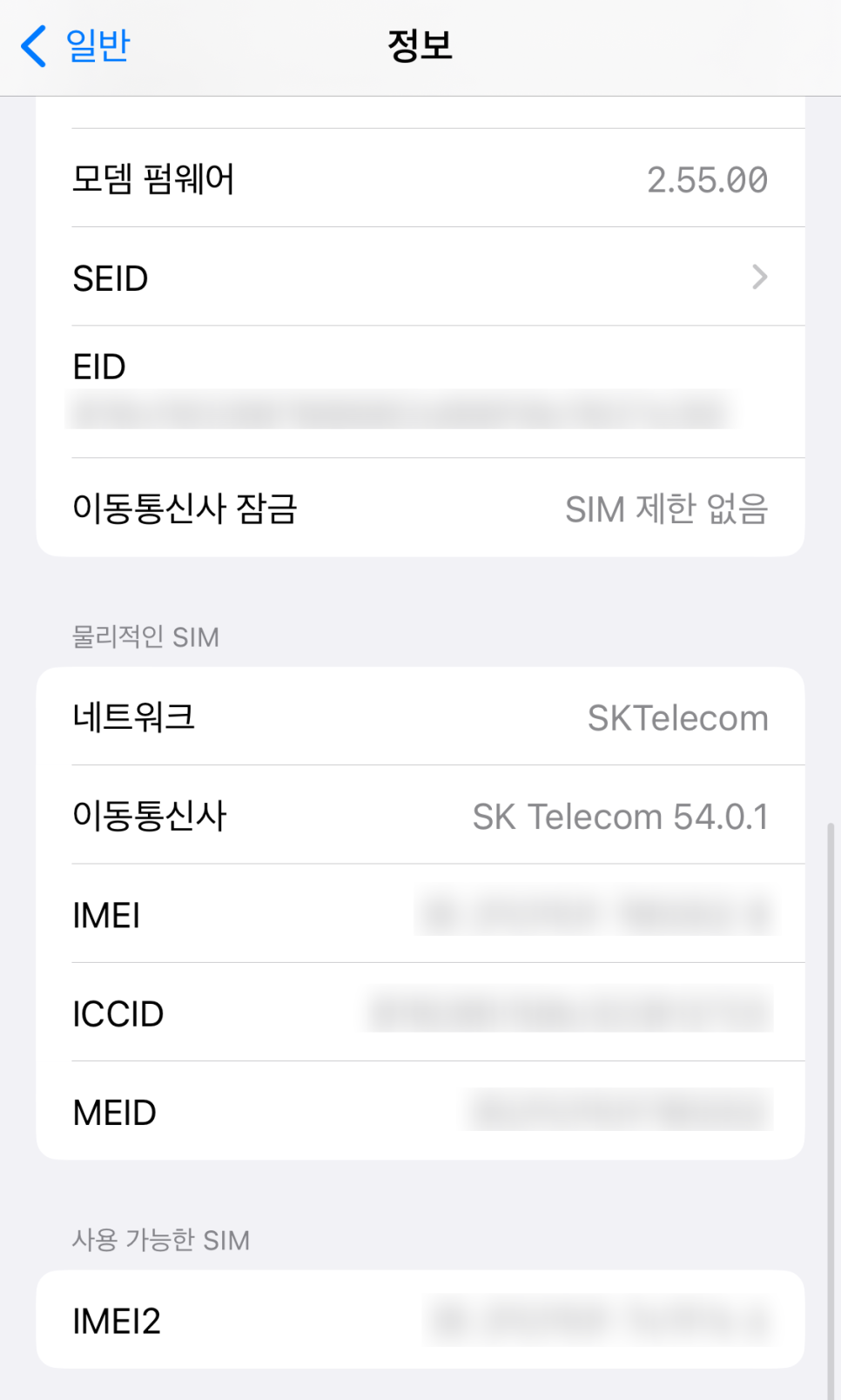Tap the 이동통신사 SK Telecom 54.0.1 row
This screenshot has width=841, height=1400.
pyautogui.click(x=420, y=815)
